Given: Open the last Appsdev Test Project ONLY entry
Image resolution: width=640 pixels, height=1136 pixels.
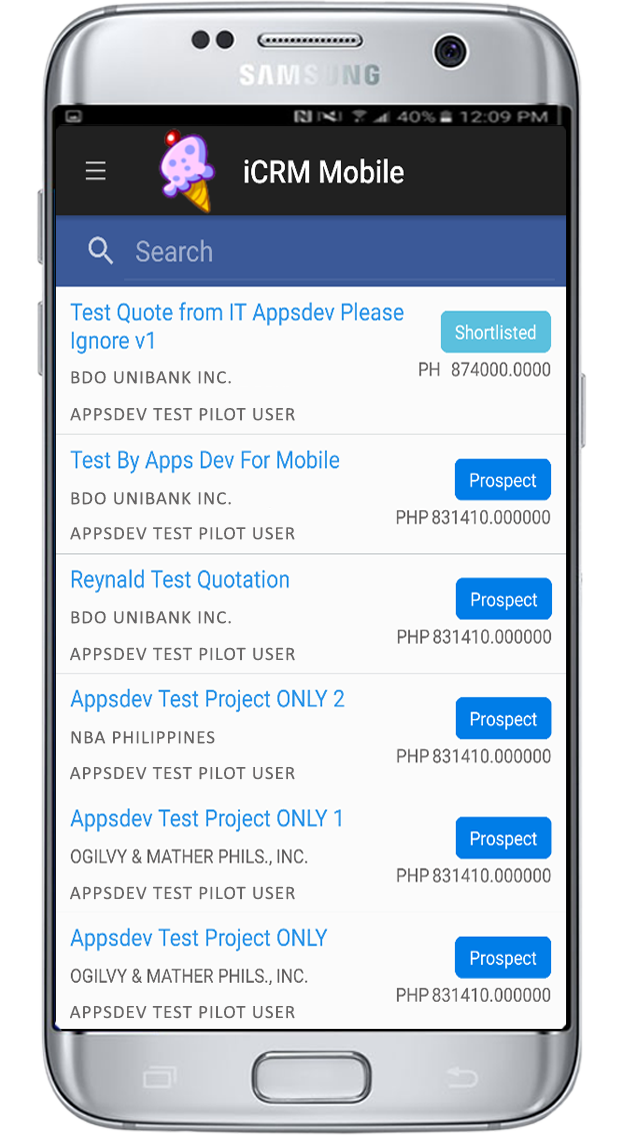Looking at the screenshot, I should pos(199,939).
